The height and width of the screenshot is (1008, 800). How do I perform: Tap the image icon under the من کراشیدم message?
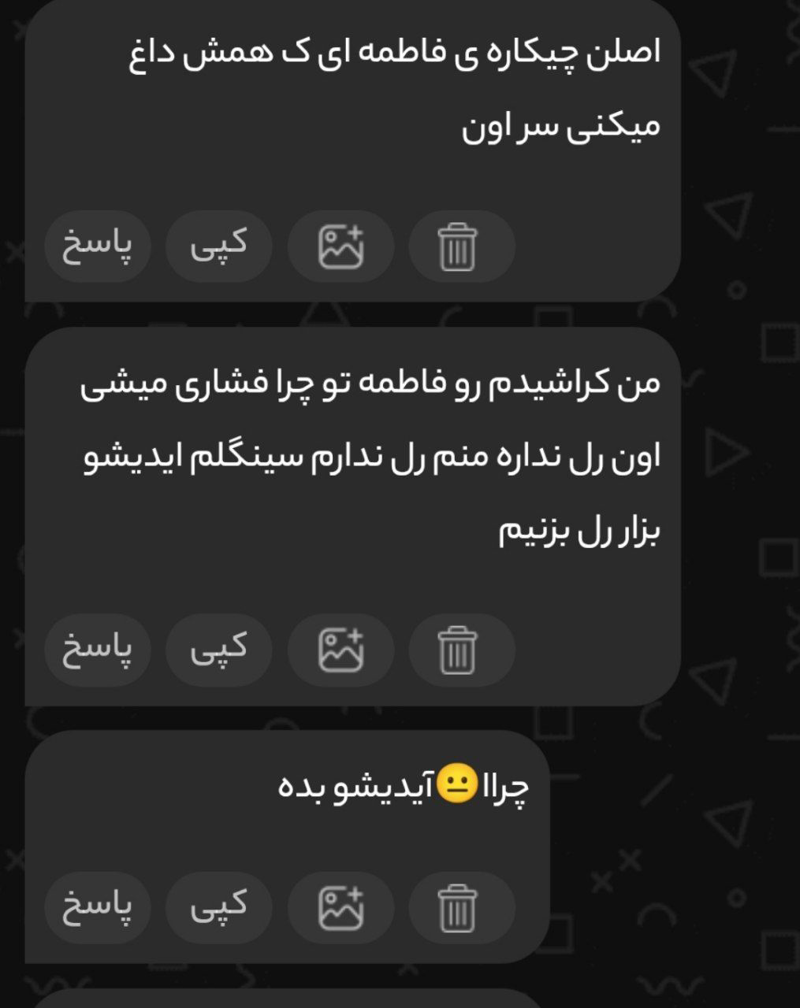341,651
